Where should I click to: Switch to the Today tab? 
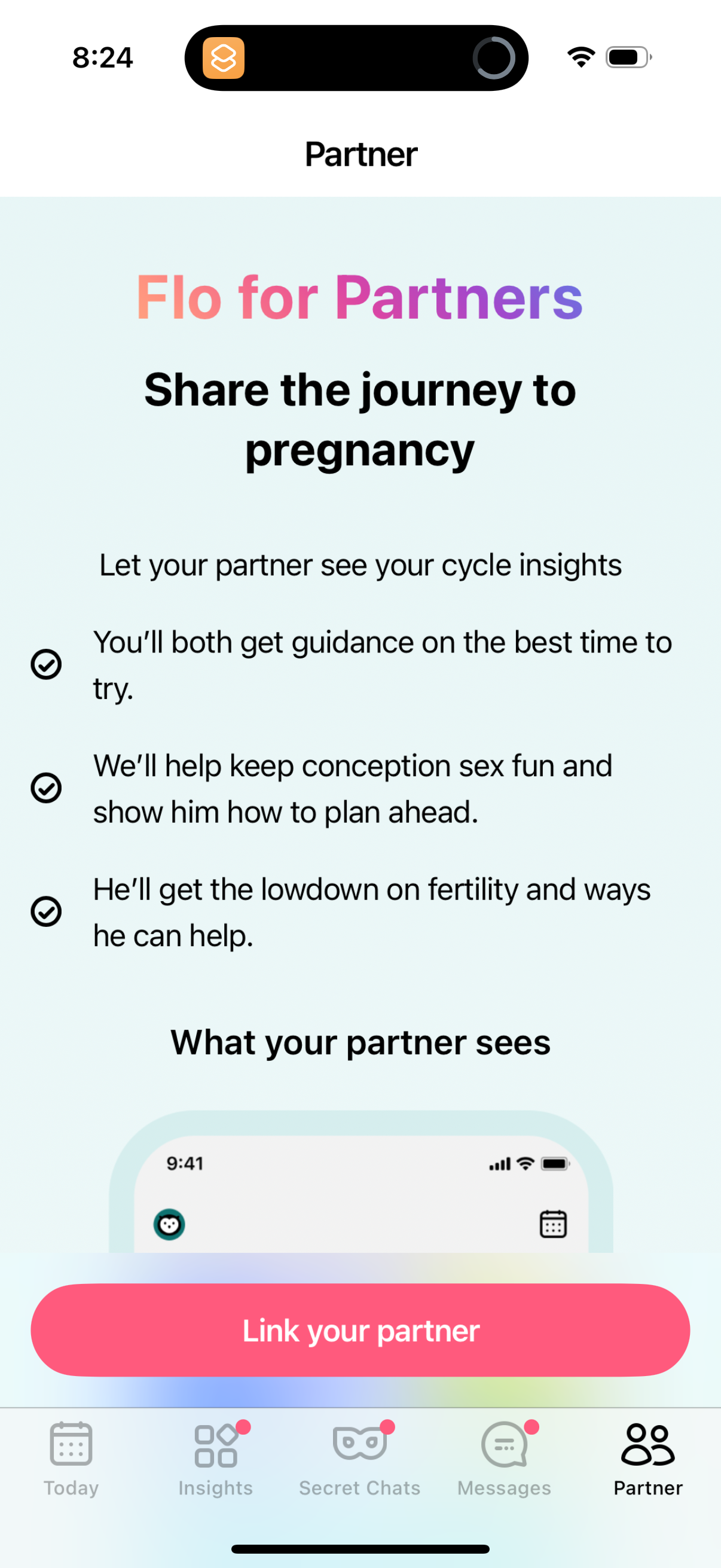coord(70,1461)
